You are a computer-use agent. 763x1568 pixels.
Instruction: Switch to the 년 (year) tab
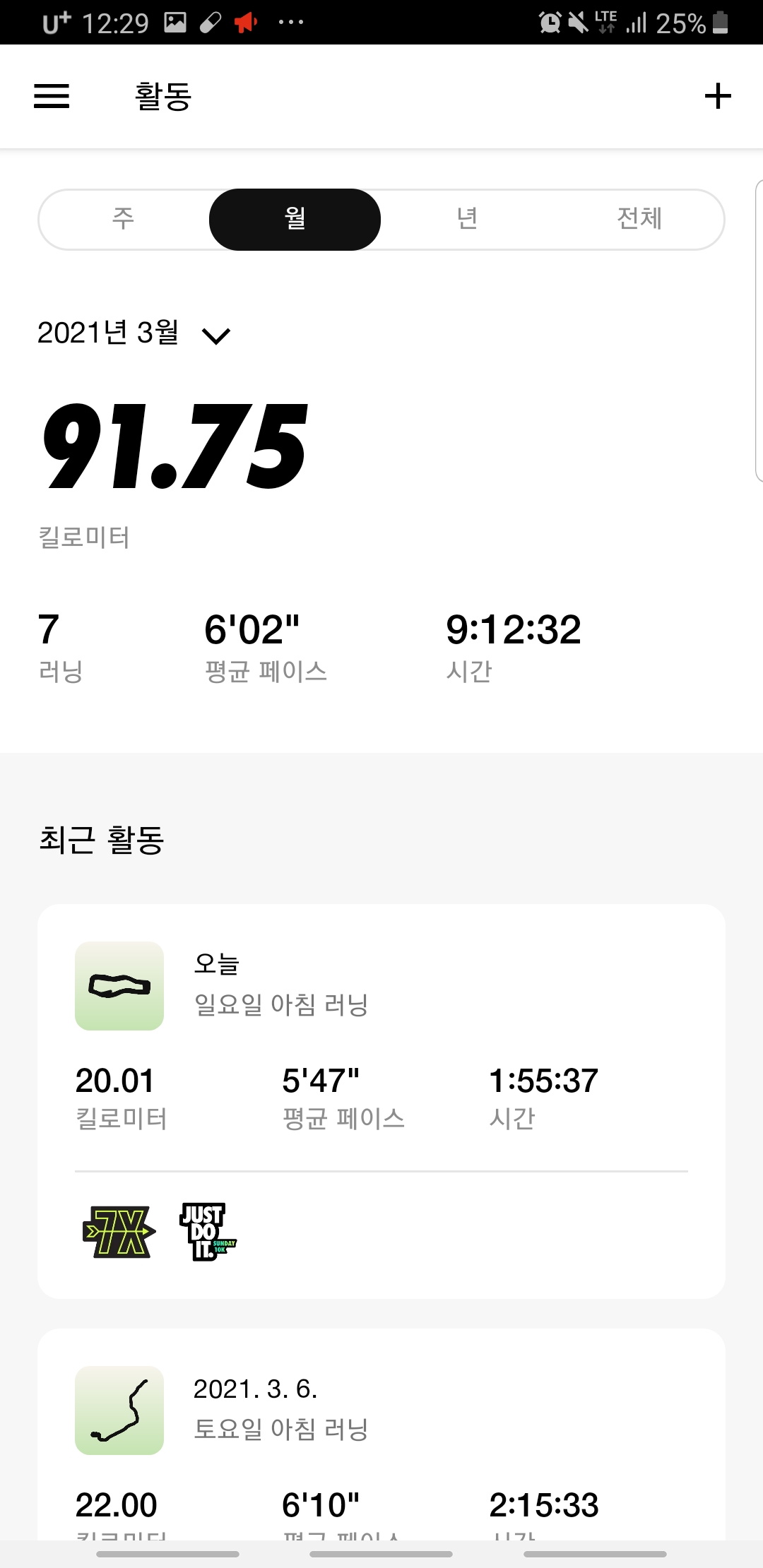pos(467,219)
